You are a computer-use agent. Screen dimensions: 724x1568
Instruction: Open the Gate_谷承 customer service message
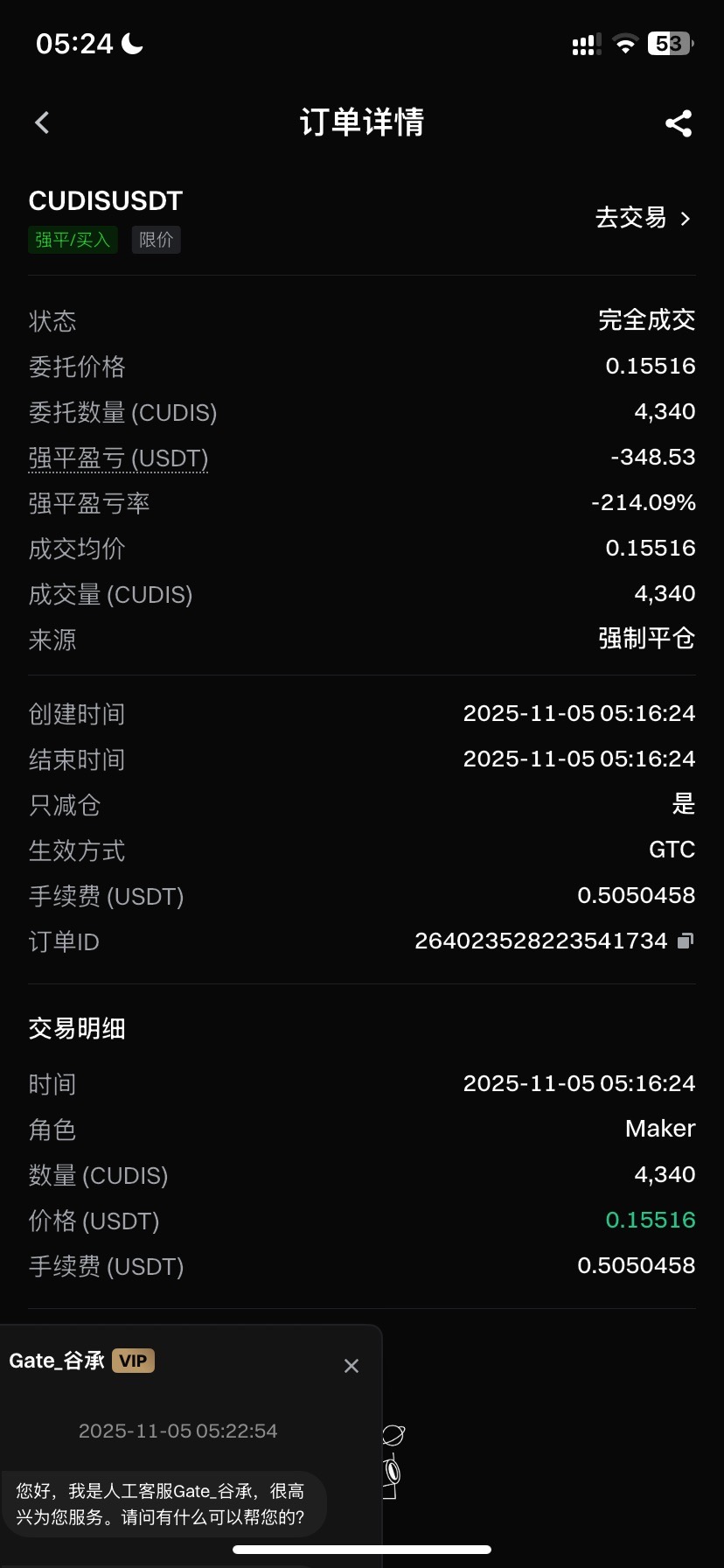click(x=161, y=1504)
